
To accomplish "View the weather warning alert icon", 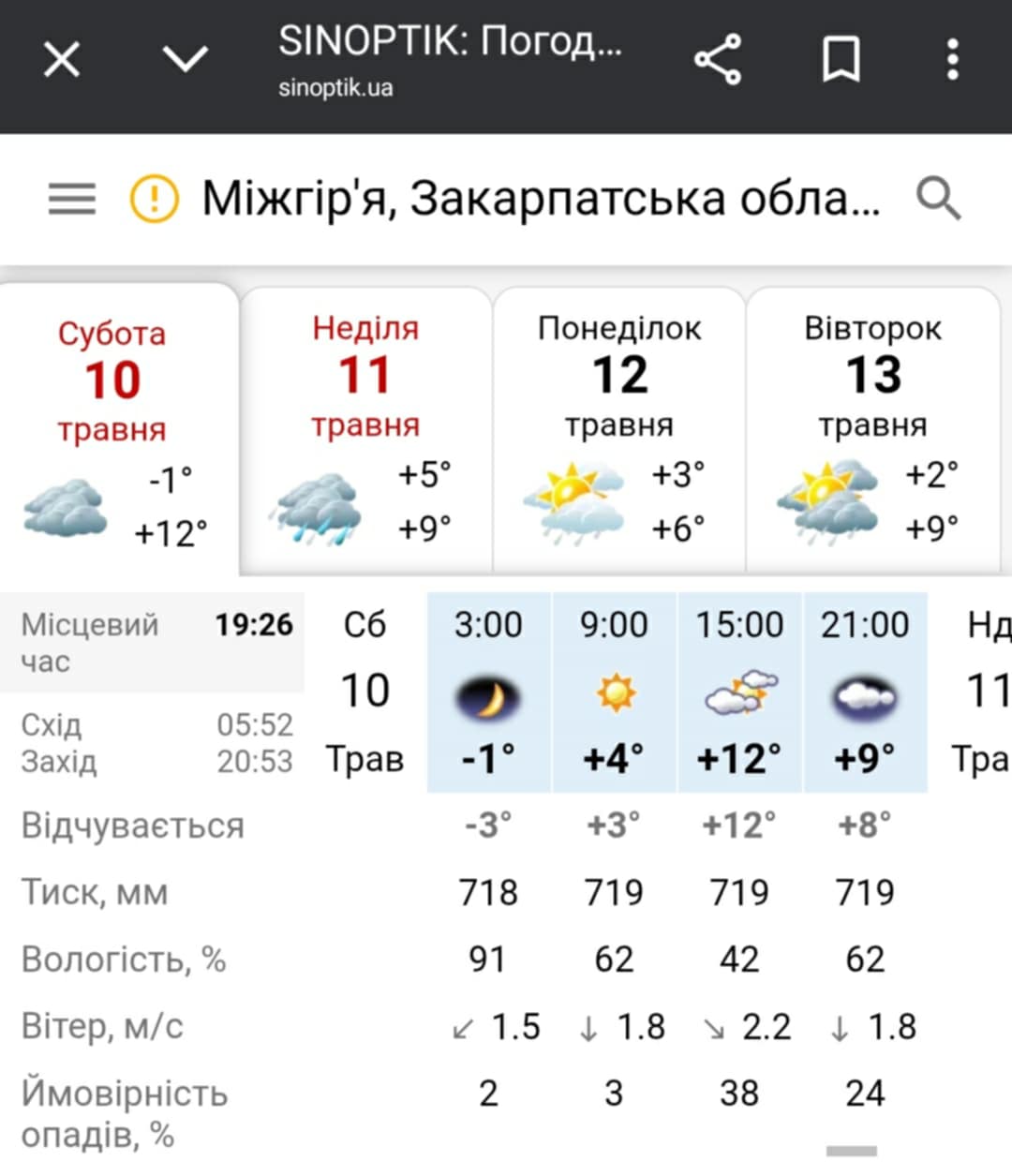I will (154, 199).
